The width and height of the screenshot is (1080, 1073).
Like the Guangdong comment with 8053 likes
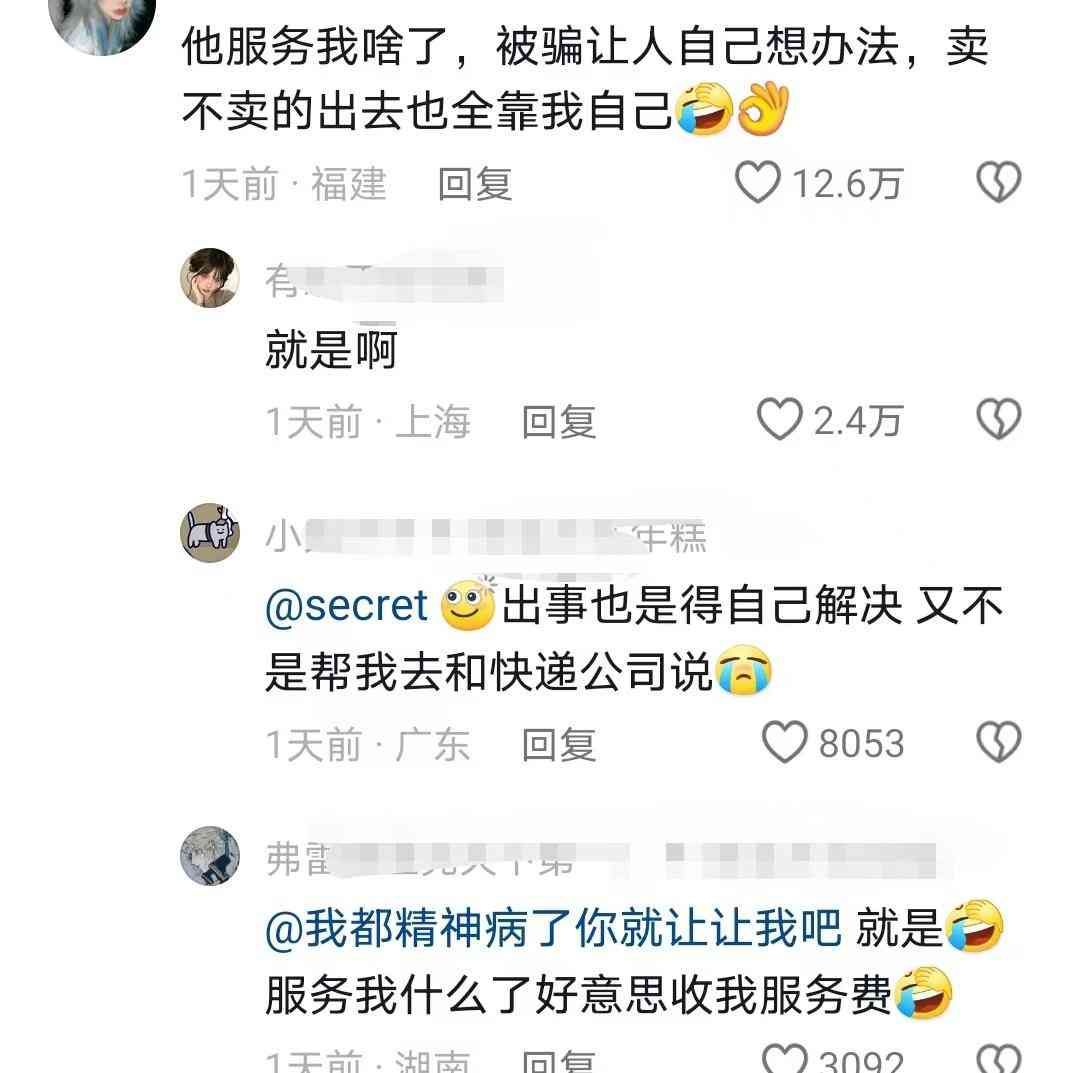click(784, 743)
